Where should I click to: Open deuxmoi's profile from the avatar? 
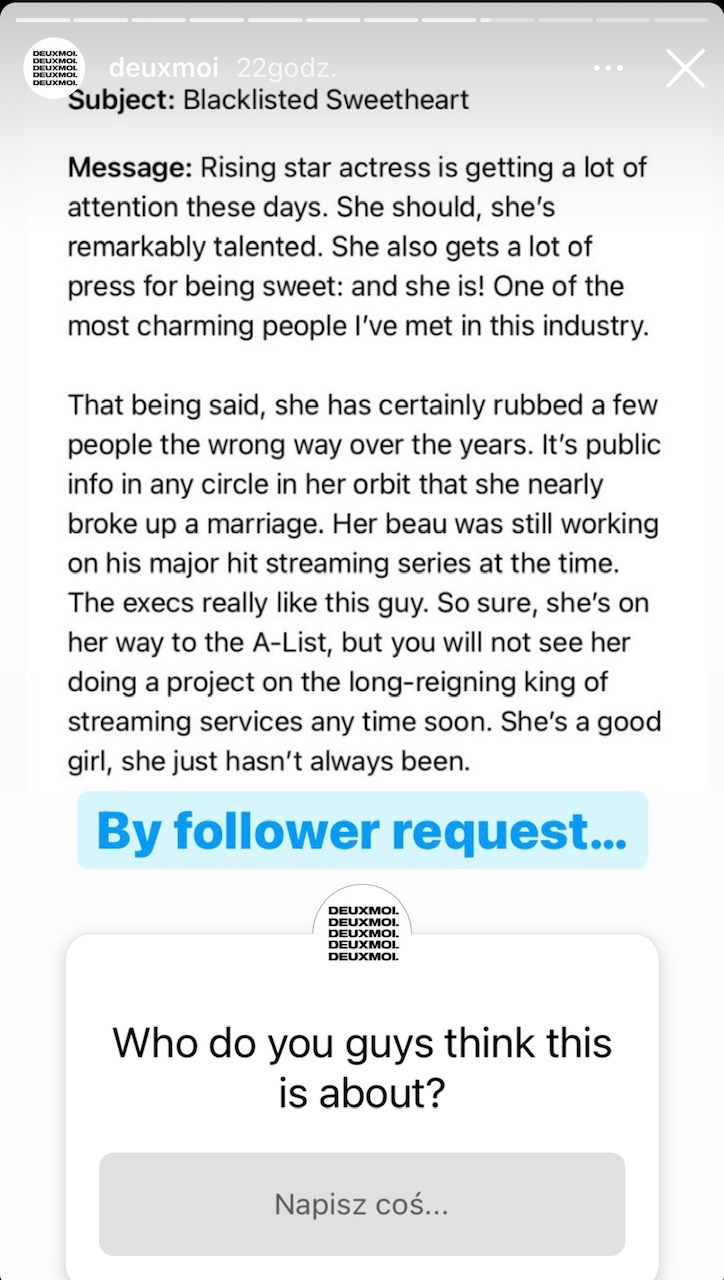click(54, 69)
